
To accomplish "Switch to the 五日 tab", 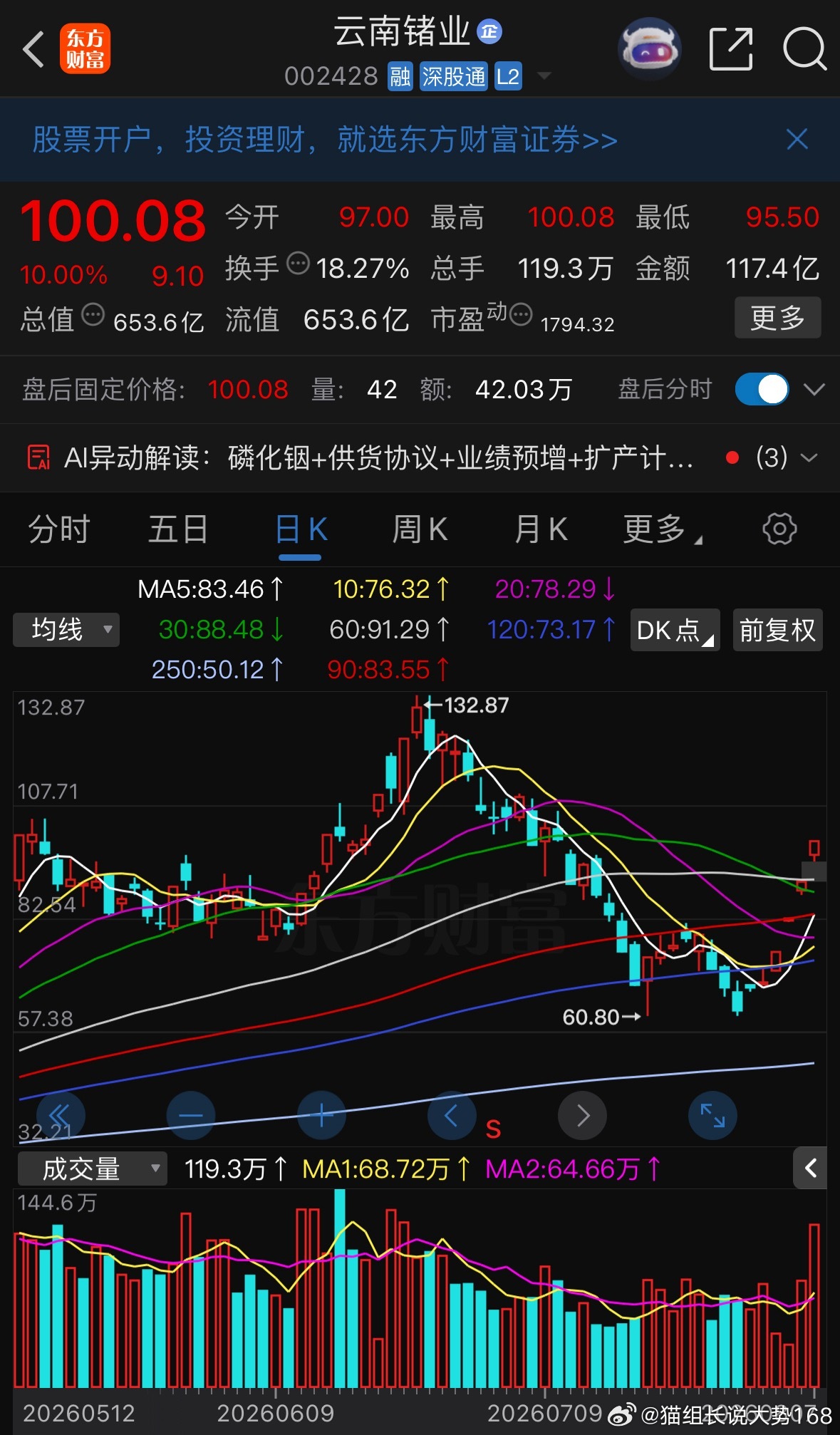I will [x=178, y=529].
